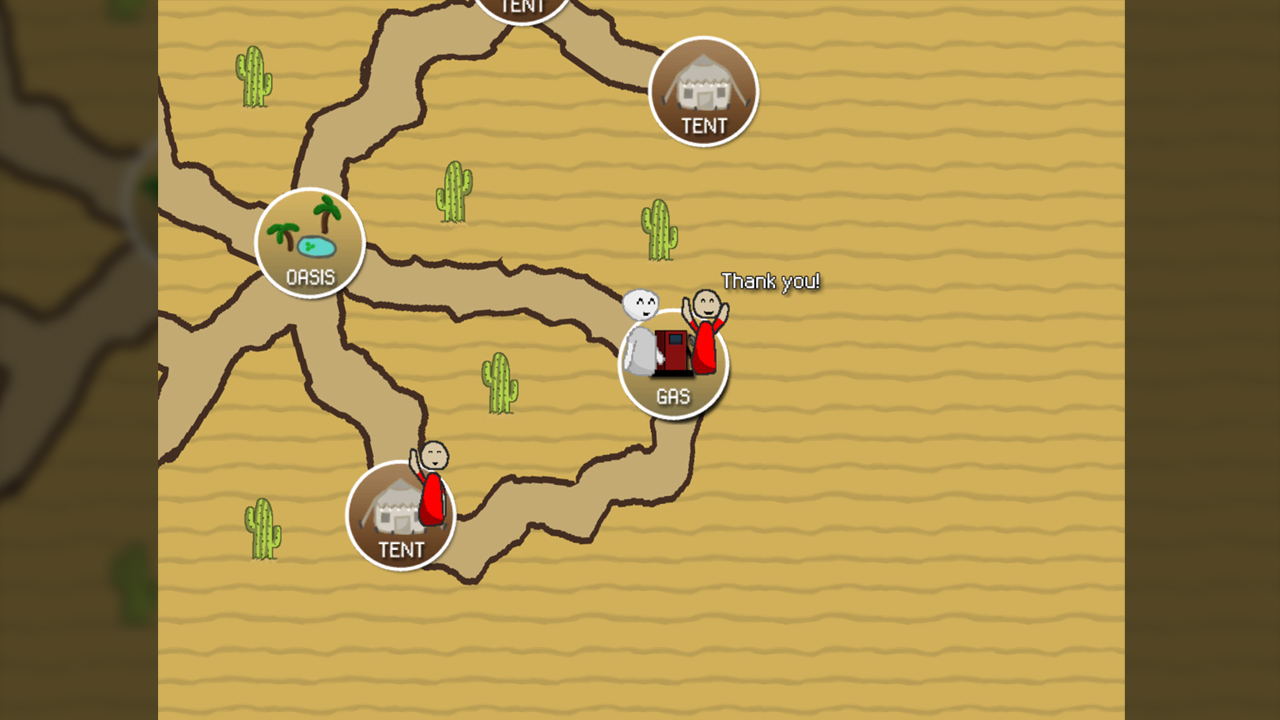Go to the Tent with the red-robed person
Image resolution: width=1280 pixels, height=720 pixels.
(400, 516)
